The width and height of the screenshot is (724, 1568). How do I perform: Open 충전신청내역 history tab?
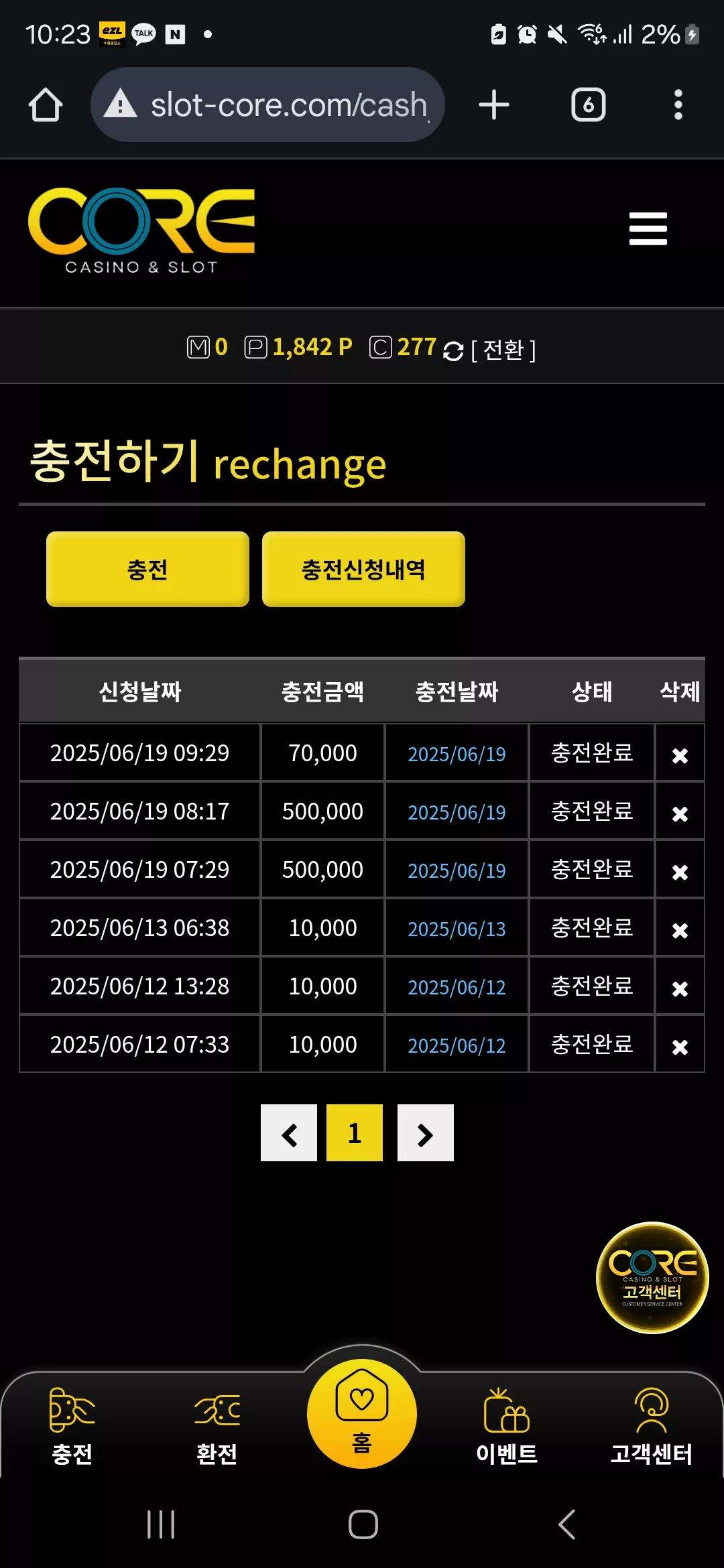point(363,569)
